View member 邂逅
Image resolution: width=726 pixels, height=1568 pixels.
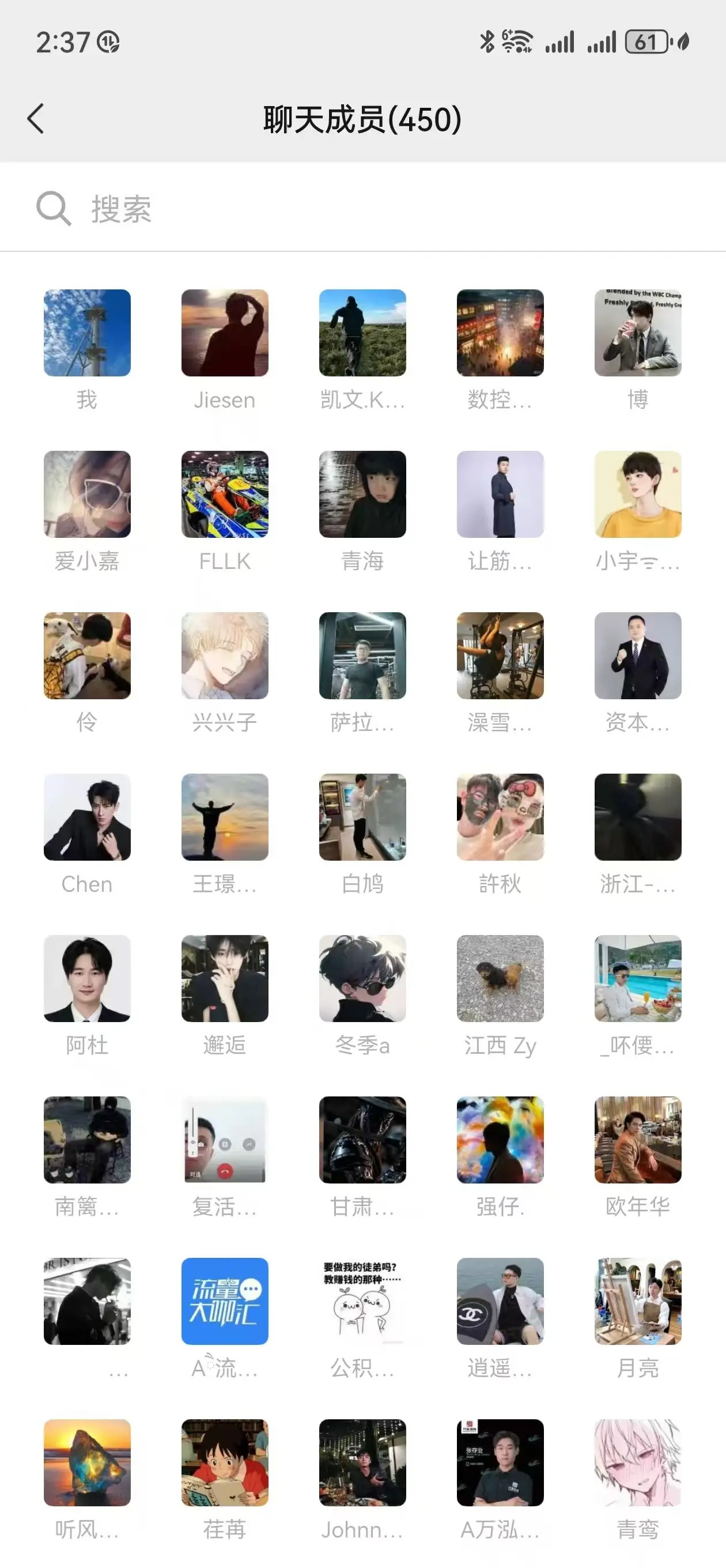click(x=225, y=978)
